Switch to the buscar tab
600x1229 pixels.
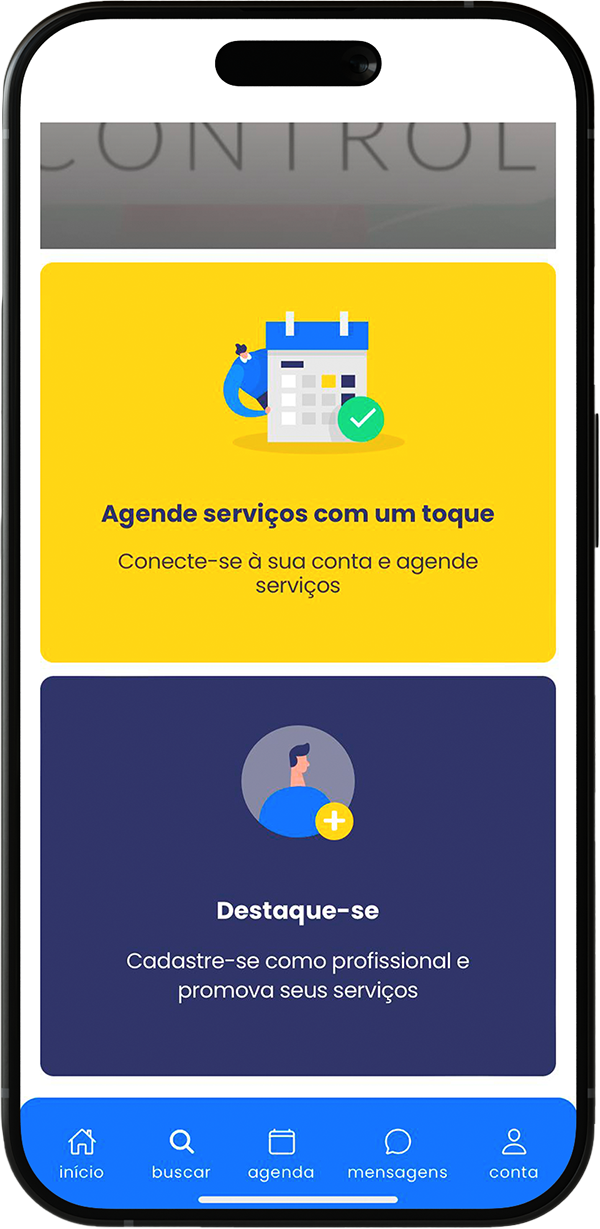click(x=181, y=1153)
